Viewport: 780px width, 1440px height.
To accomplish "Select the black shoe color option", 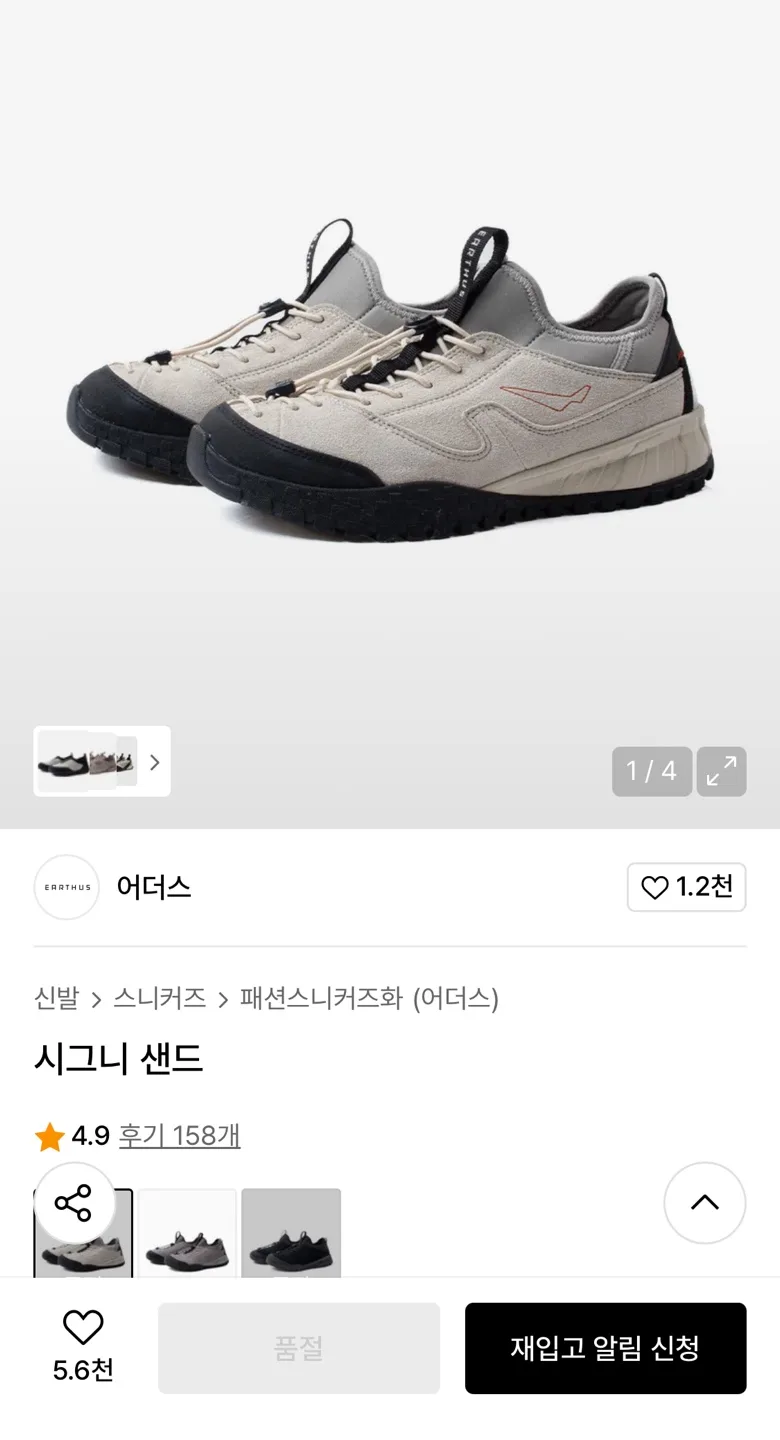I will pos(291,1234).
